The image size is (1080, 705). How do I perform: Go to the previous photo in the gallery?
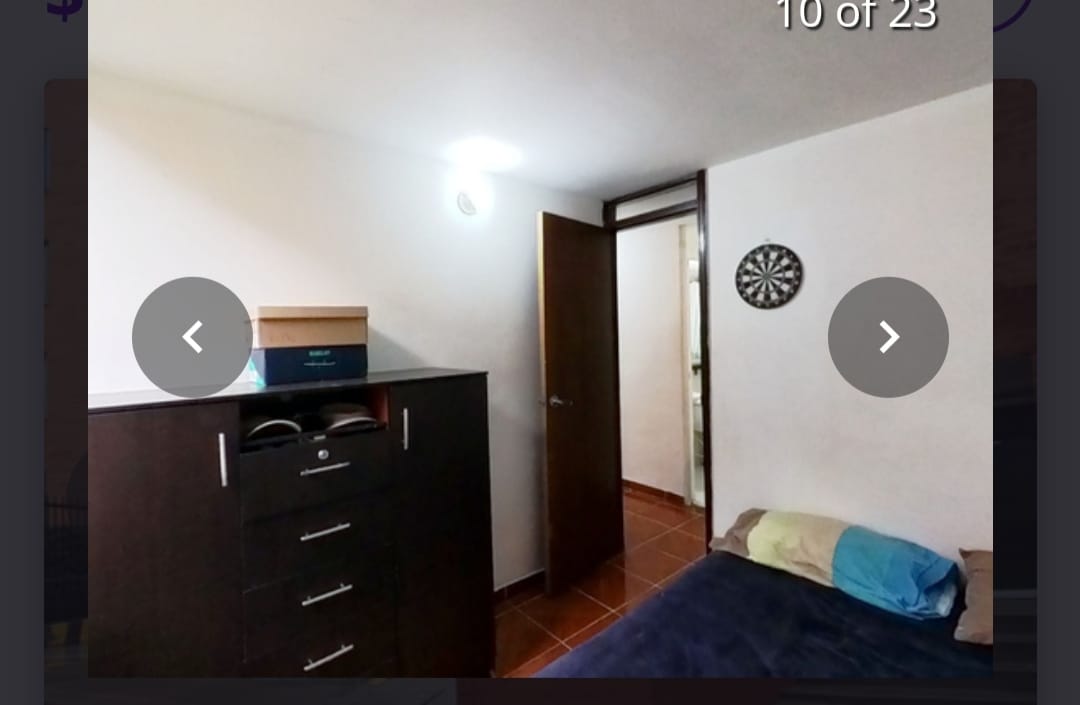coord(192,337)
